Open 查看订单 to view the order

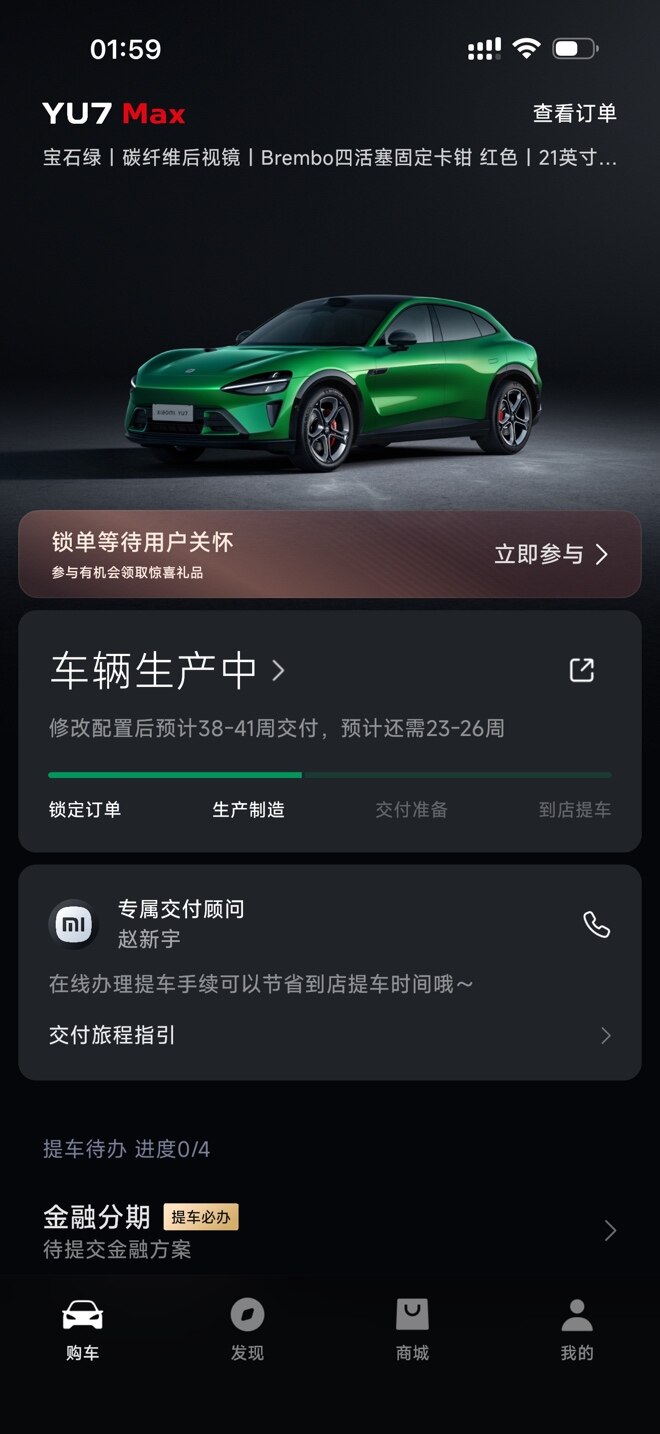(574, 114)
